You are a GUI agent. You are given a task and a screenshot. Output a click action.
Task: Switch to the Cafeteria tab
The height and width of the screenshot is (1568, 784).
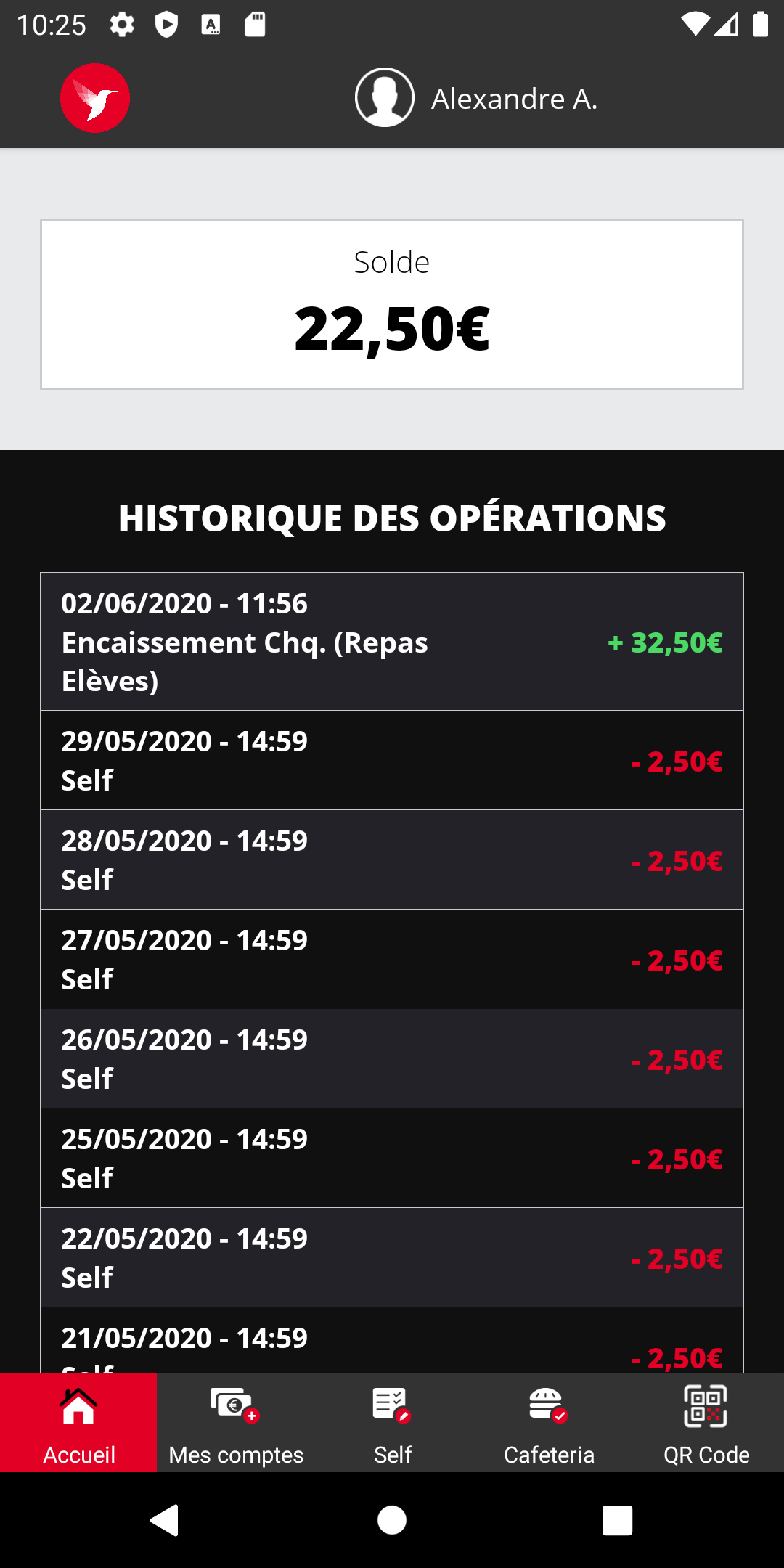click(x=549, y=1423)
